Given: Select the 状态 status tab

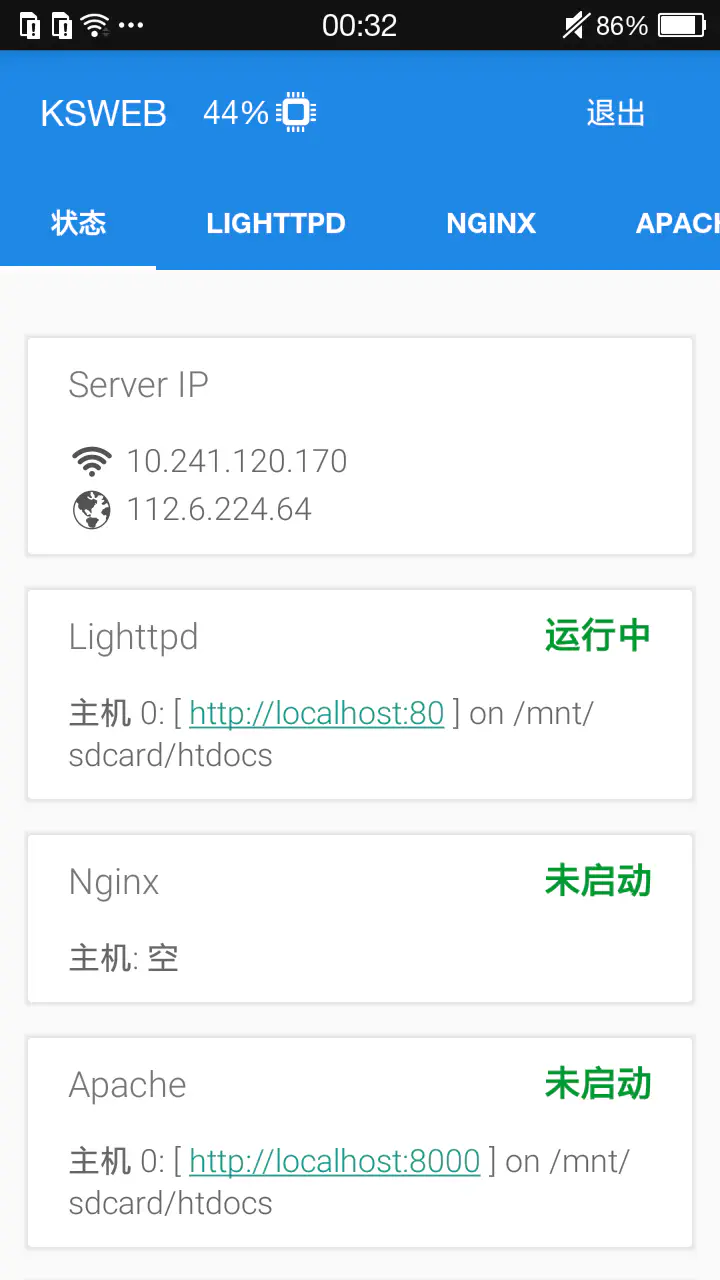Looking at the screenshot, I should [78, 223].
